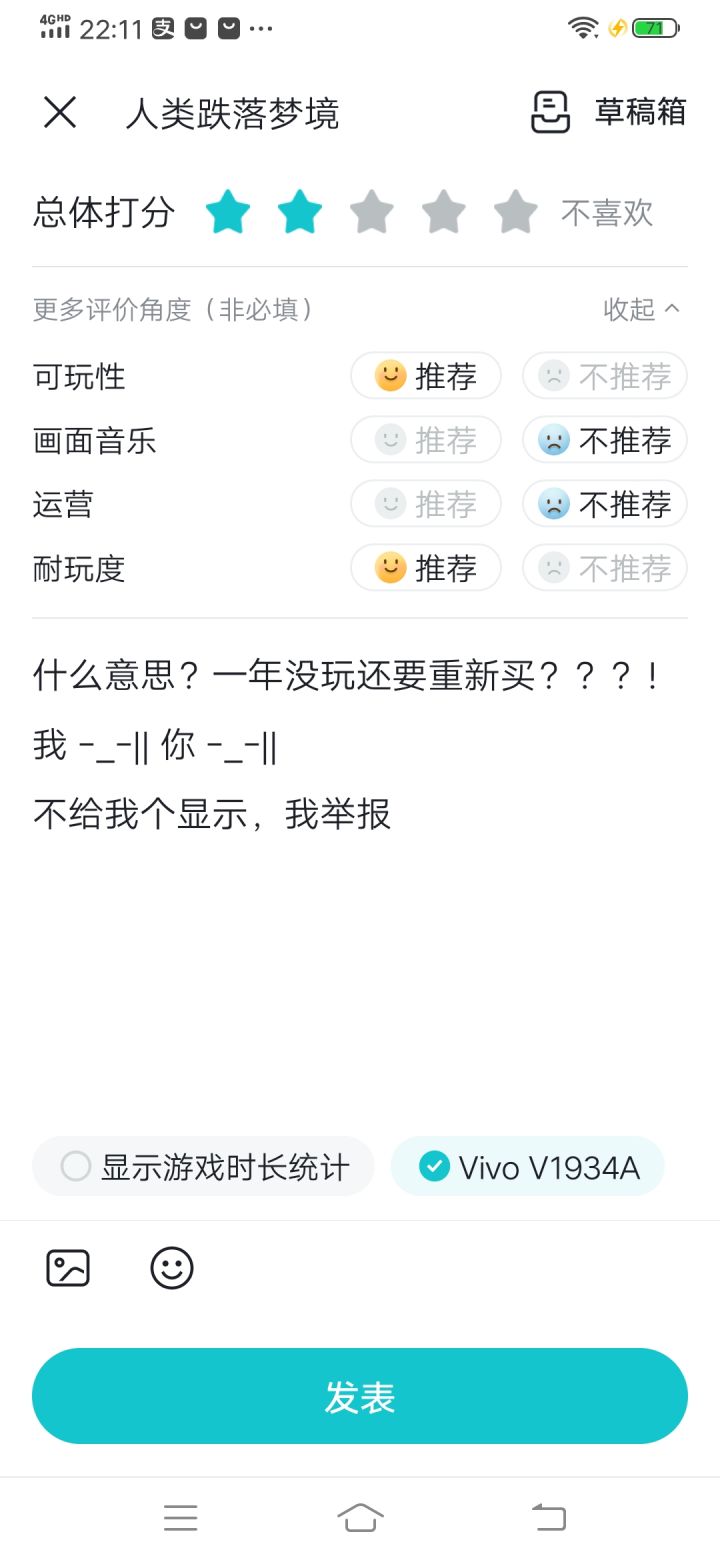Viewport: 720px width, 1560px height.
Task: Go to the system home screen
Action: pos(360,1517)
